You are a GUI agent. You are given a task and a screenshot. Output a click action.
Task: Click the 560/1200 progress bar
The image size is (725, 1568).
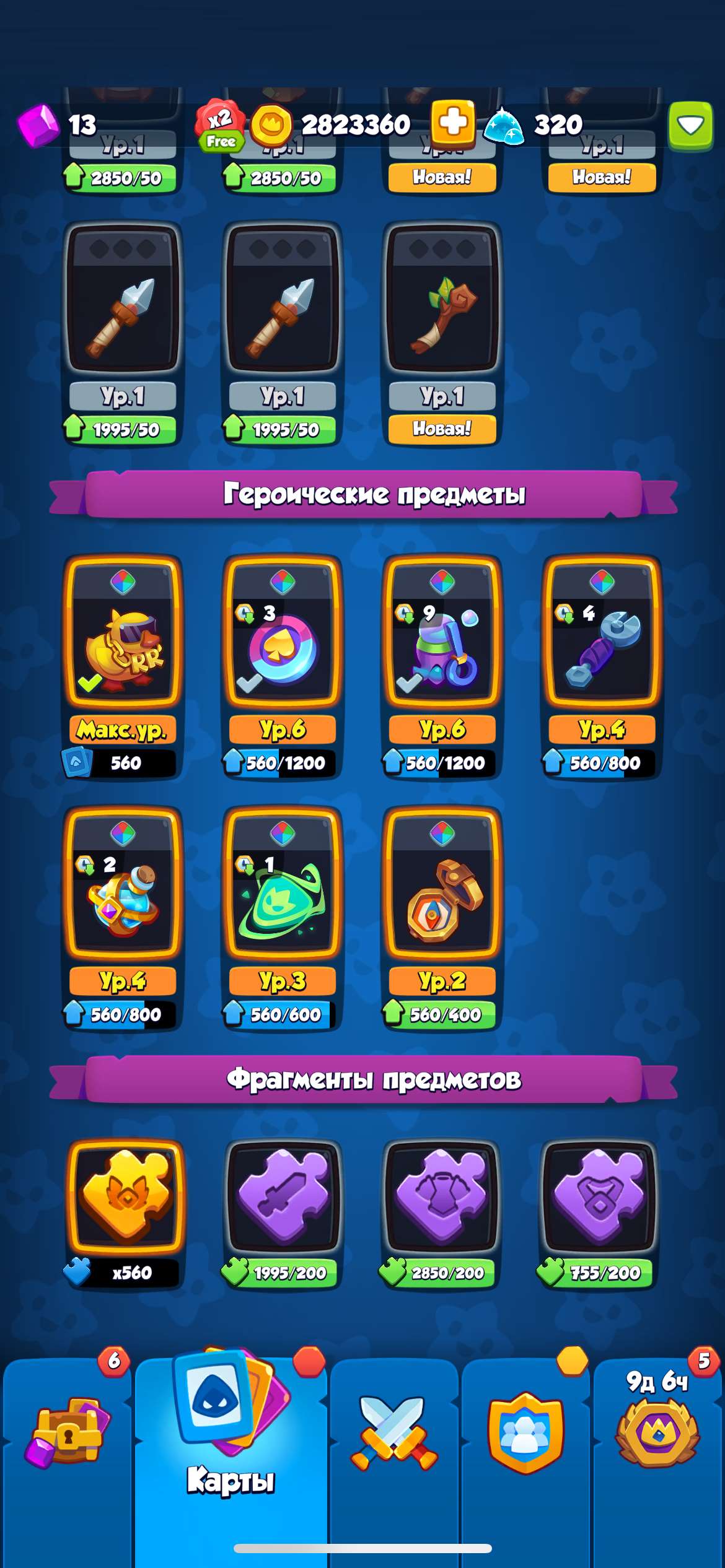281,764
